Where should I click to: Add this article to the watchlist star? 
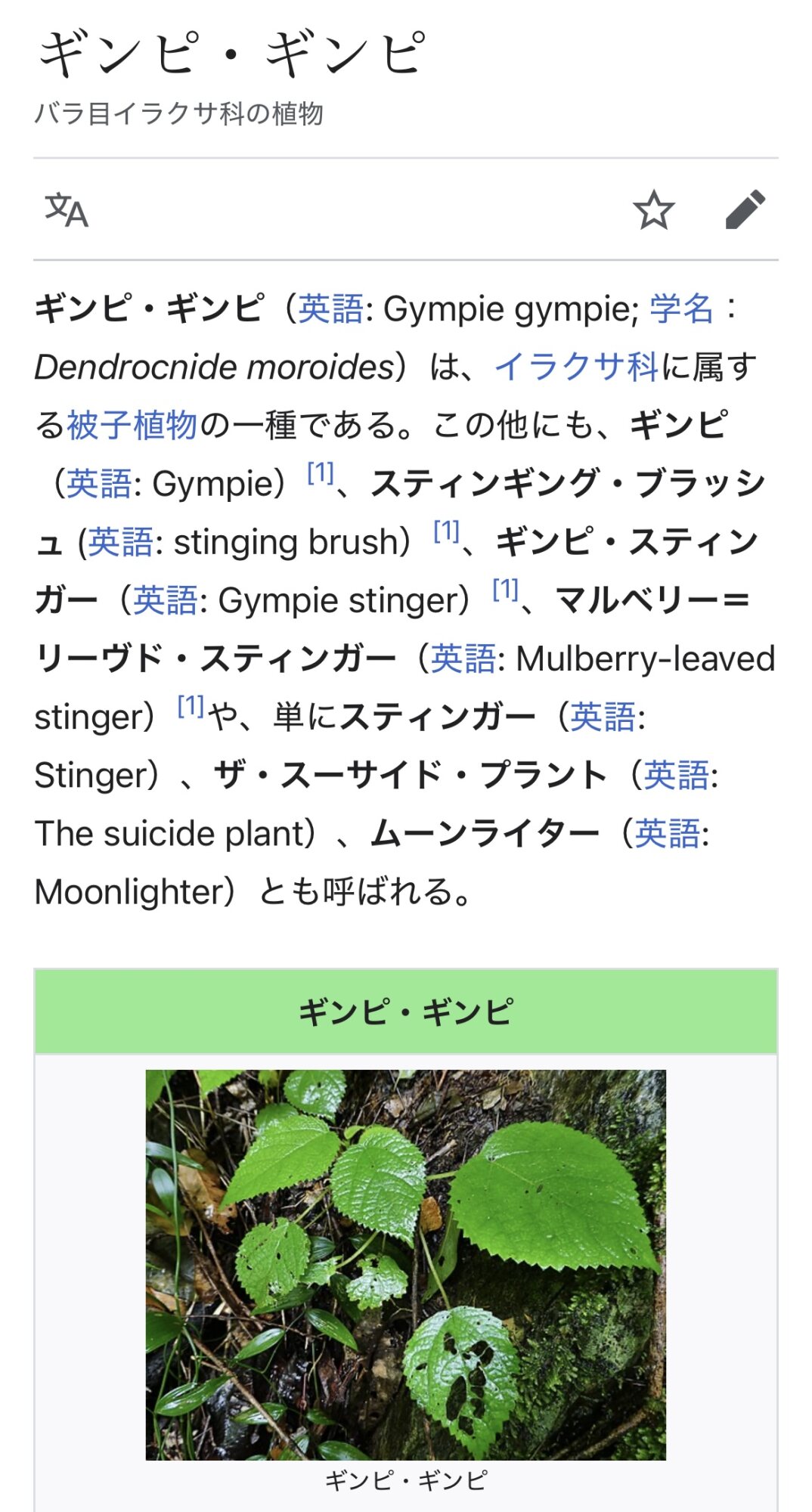(x=653, y=209)
